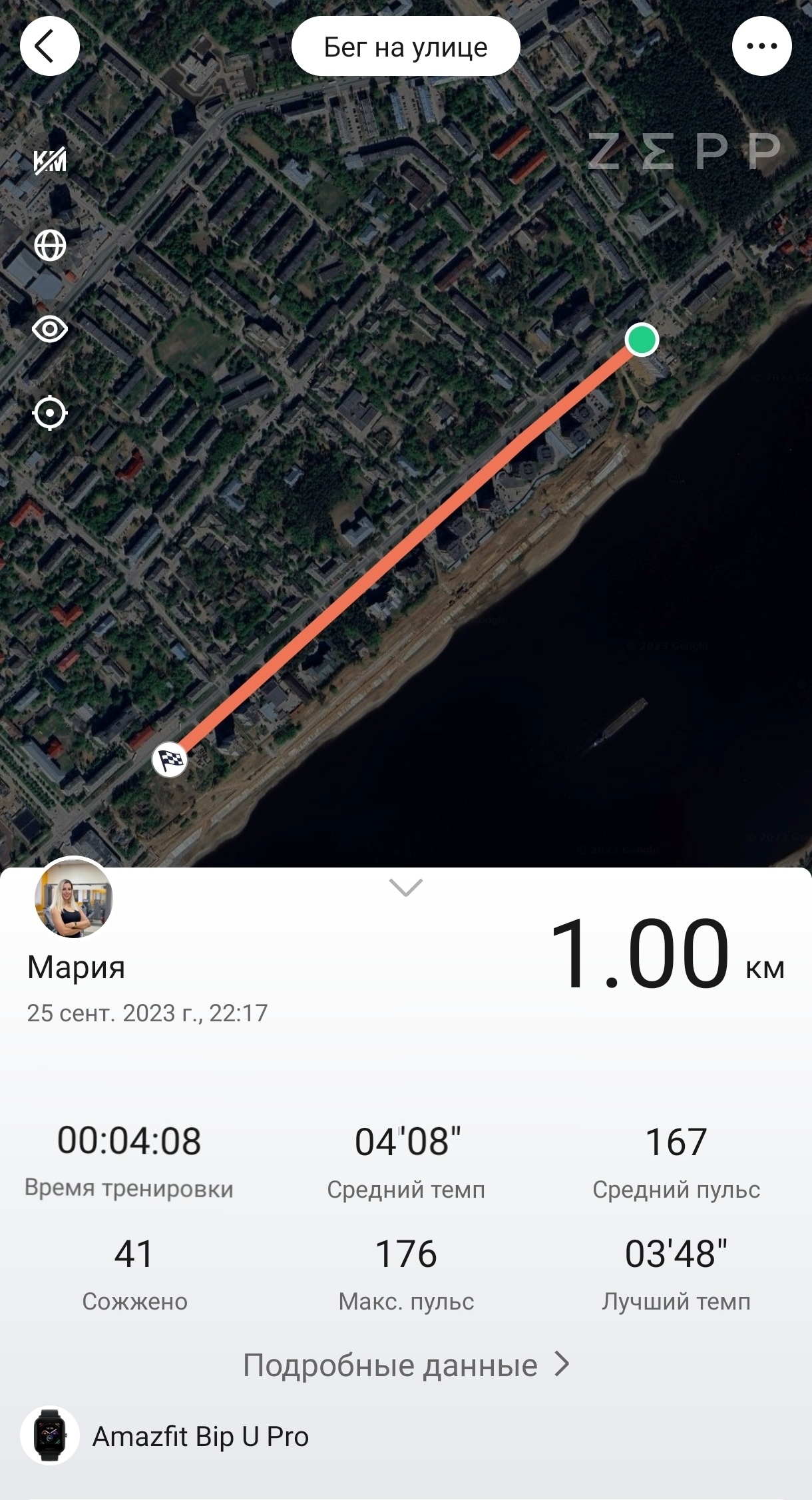Screen dimensions: 812x1500
Task: Collapse the workout summary panel
Action: tap(405, 887)
